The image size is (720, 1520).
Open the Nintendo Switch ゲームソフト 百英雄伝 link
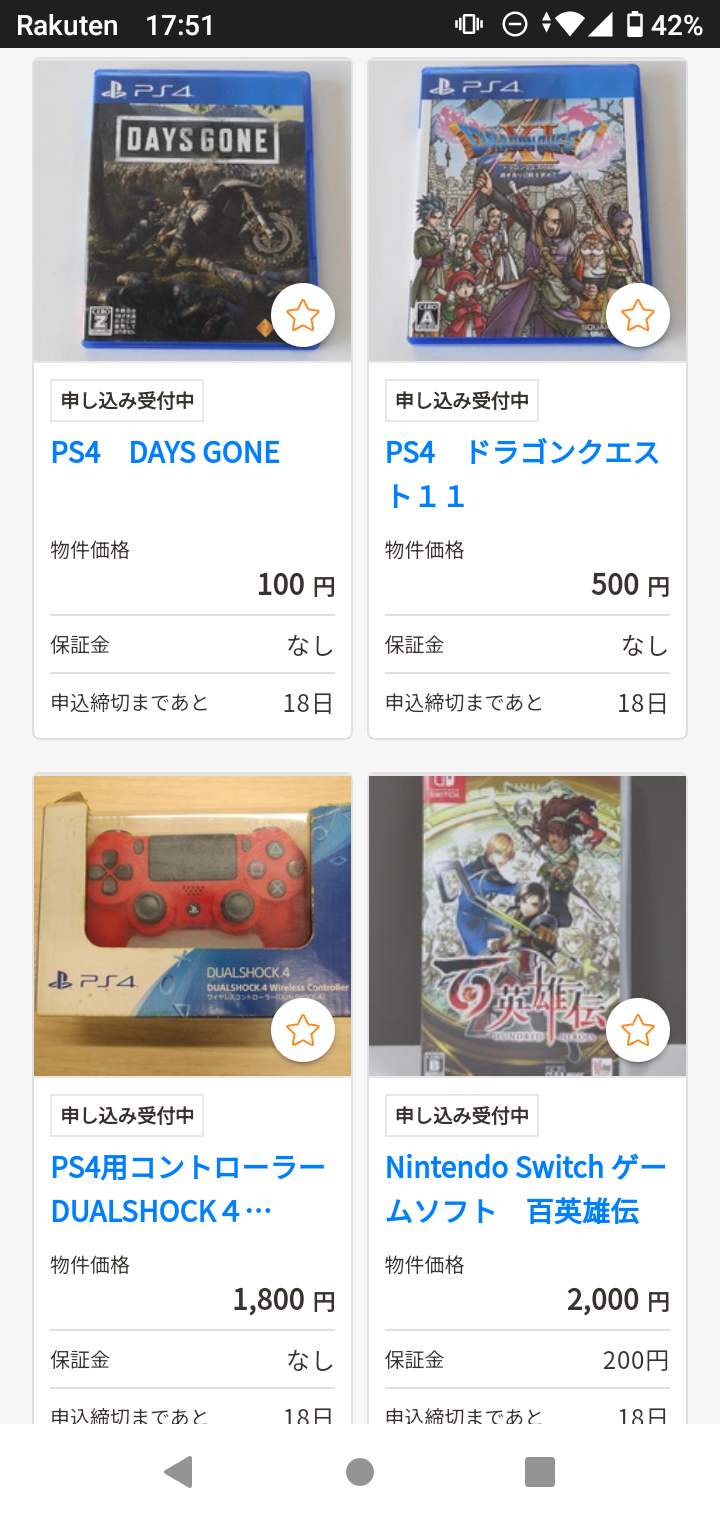click(526, 1189)
